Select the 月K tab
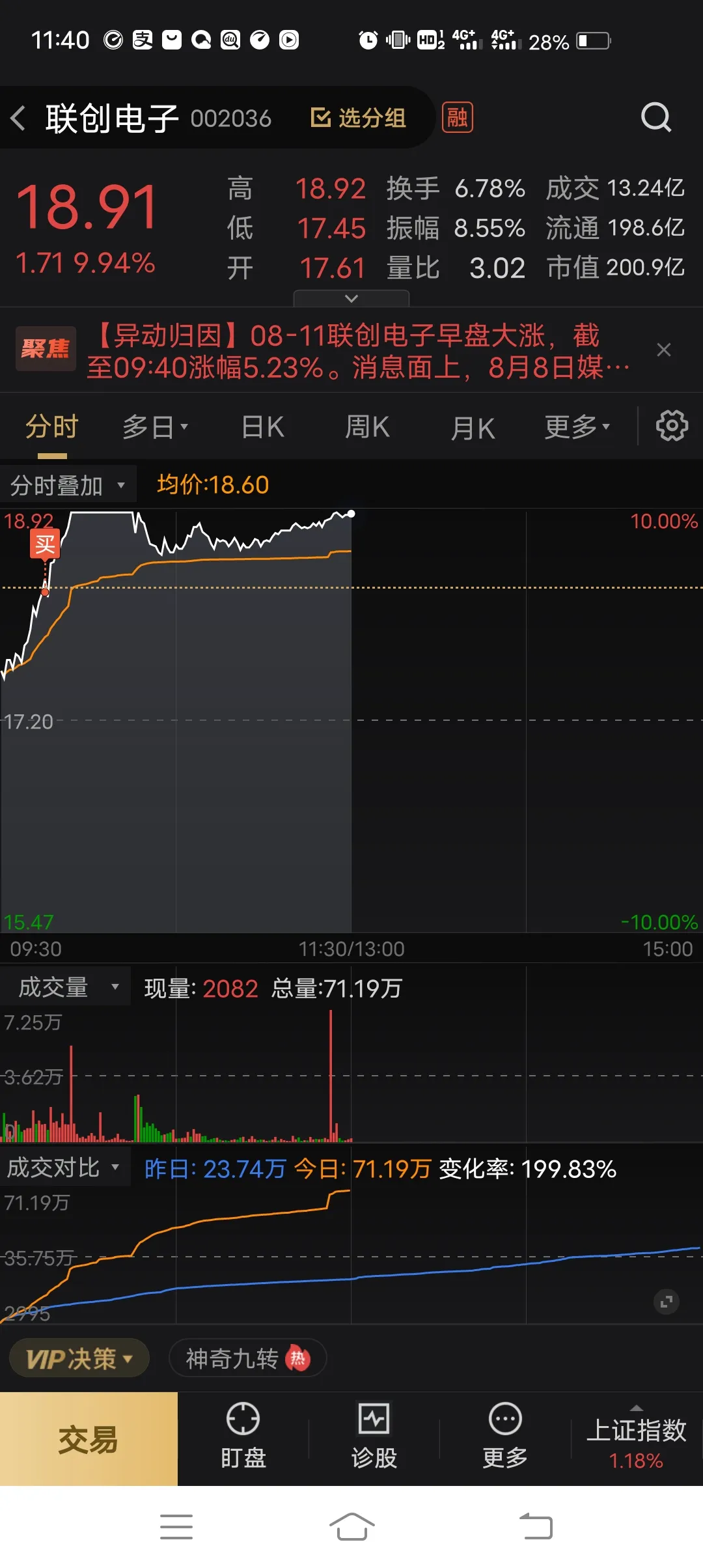Screen dimensions: 703x1568 click(x=473, y=428)
